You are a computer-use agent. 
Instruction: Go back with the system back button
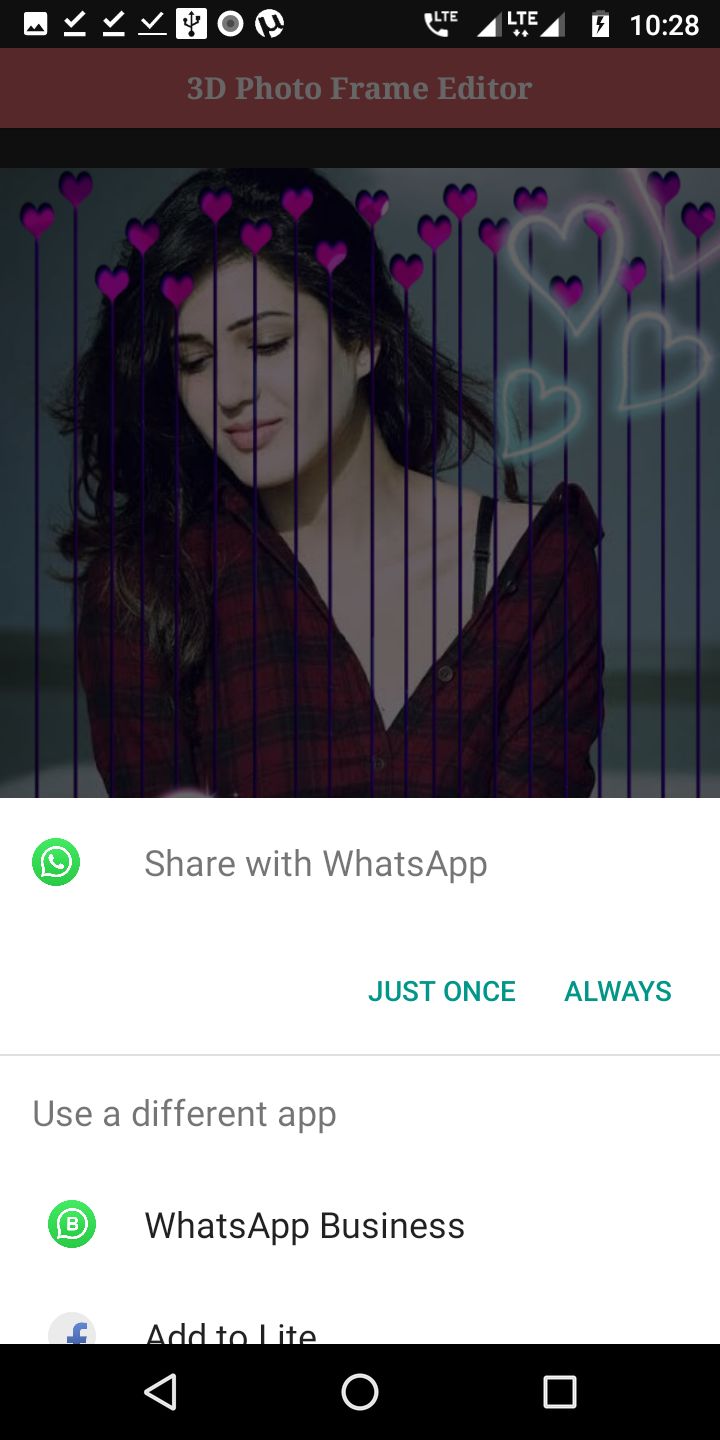click(x=160, y=1392)
